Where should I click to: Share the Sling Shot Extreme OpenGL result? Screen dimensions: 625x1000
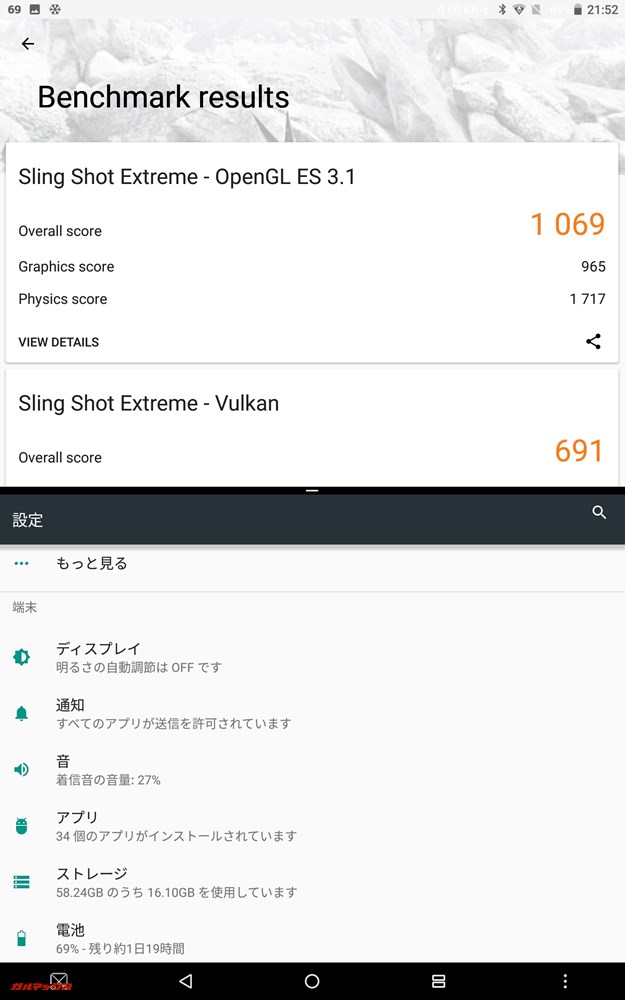coord(593,341)
